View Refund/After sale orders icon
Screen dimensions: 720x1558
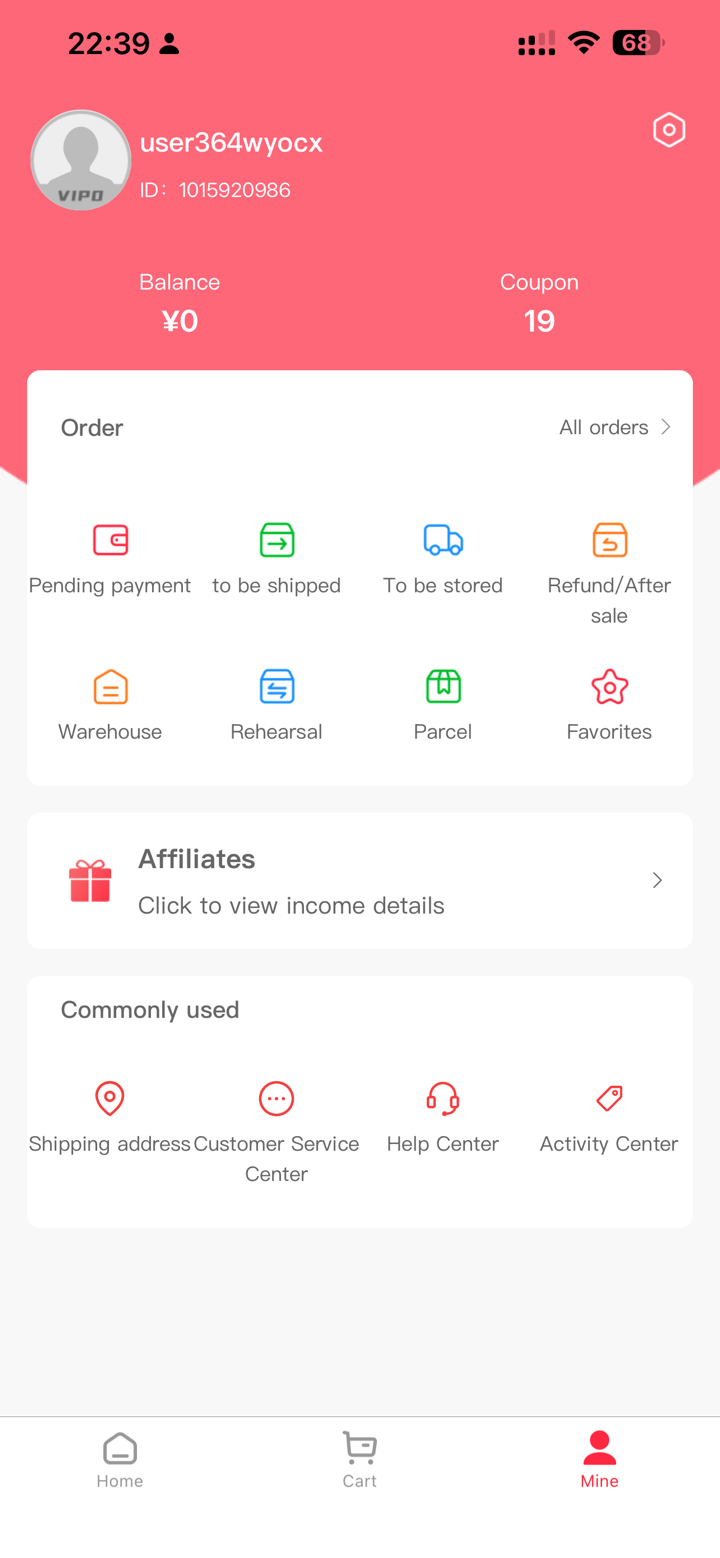[609, 540]
